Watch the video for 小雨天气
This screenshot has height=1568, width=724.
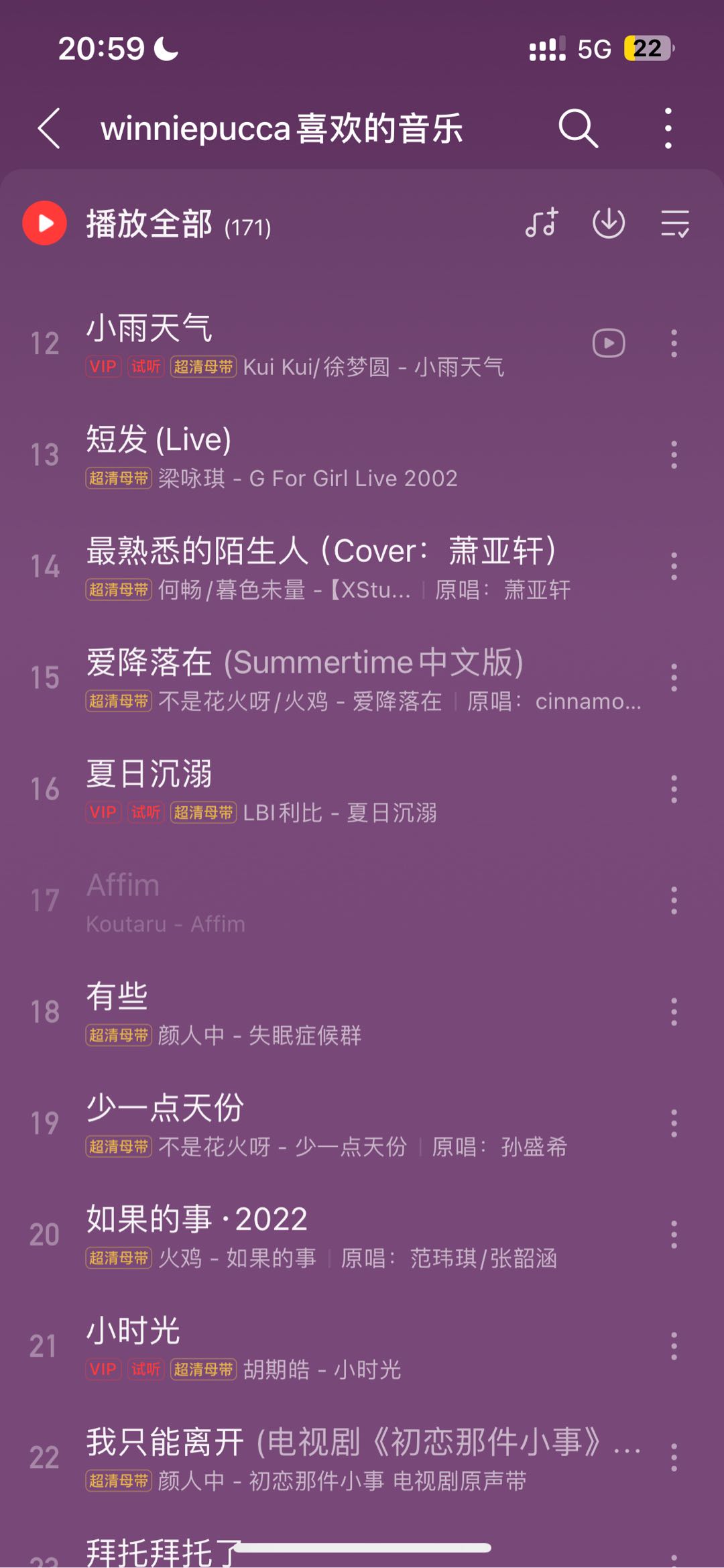point(609,343)
